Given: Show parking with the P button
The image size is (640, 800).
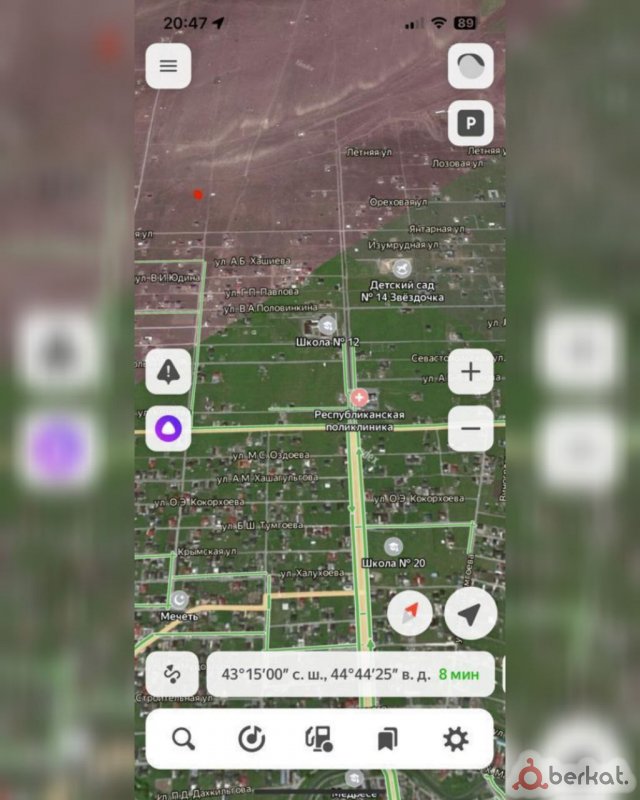Looking at the screenshot, I should [470, 124].
